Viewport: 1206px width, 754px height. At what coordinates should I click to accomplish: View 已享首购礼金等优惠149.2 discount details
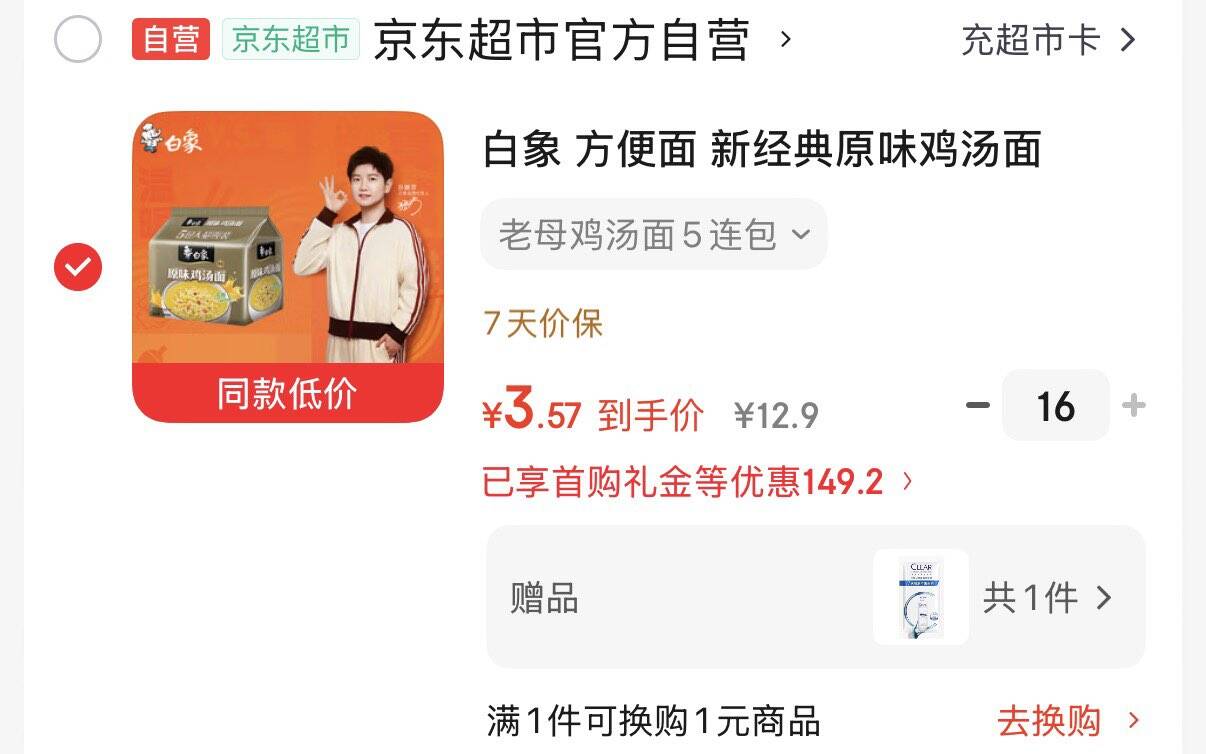point(697,482)
